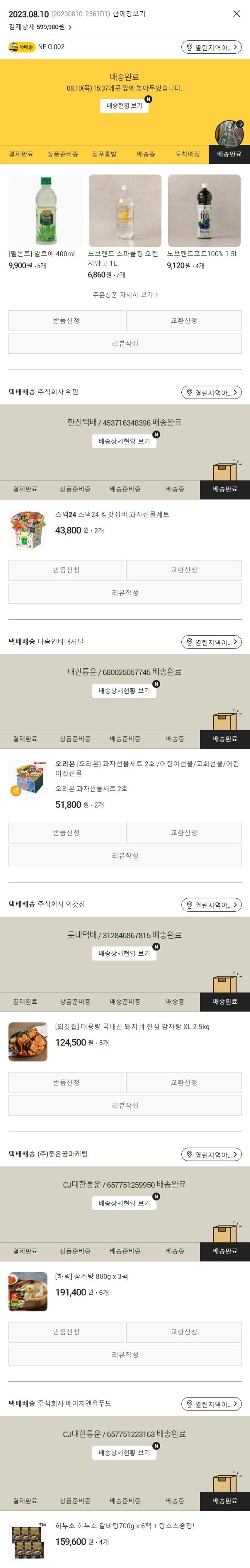The width and height of the screenshot is (250, 1568).
Task: Tap 함께장보기 next to the order date
Action: (x=129, y=14)
